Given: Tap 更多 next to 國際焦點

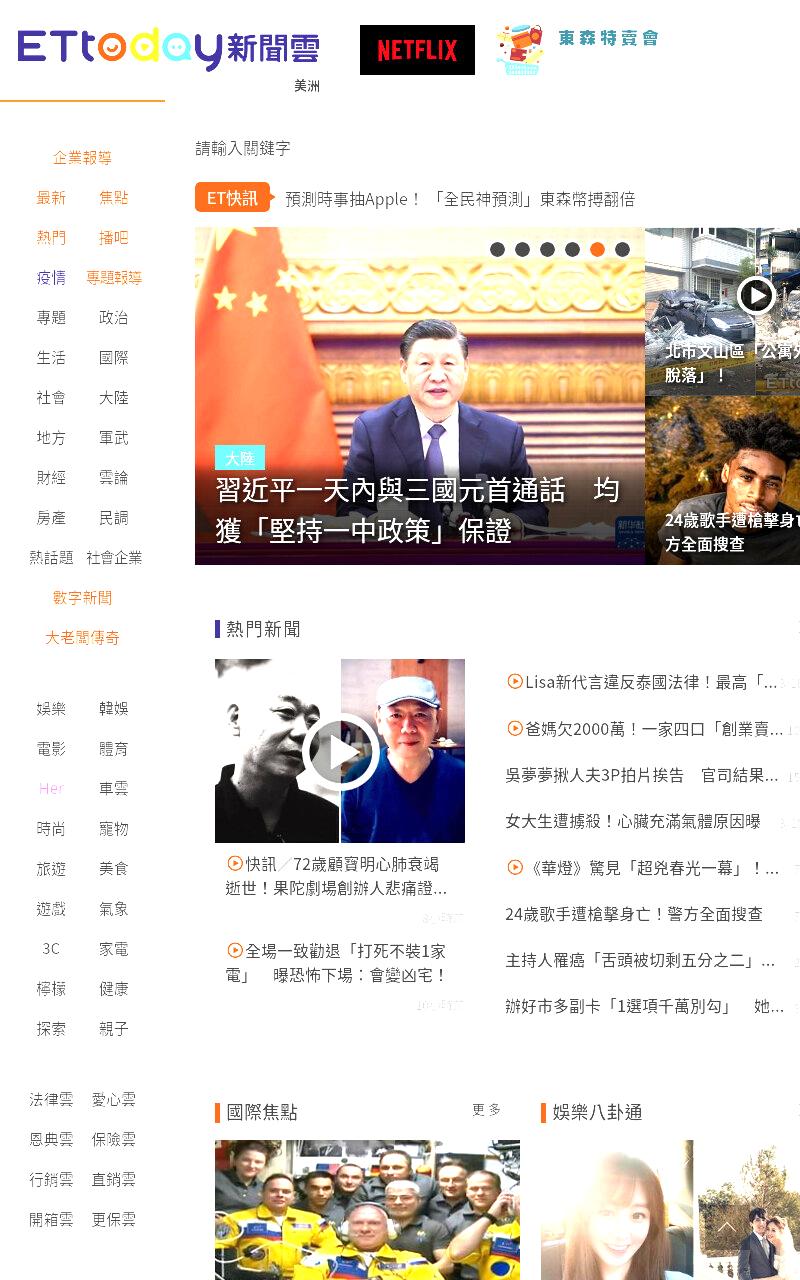Looking at the screenshot, I should [487, 1110].
